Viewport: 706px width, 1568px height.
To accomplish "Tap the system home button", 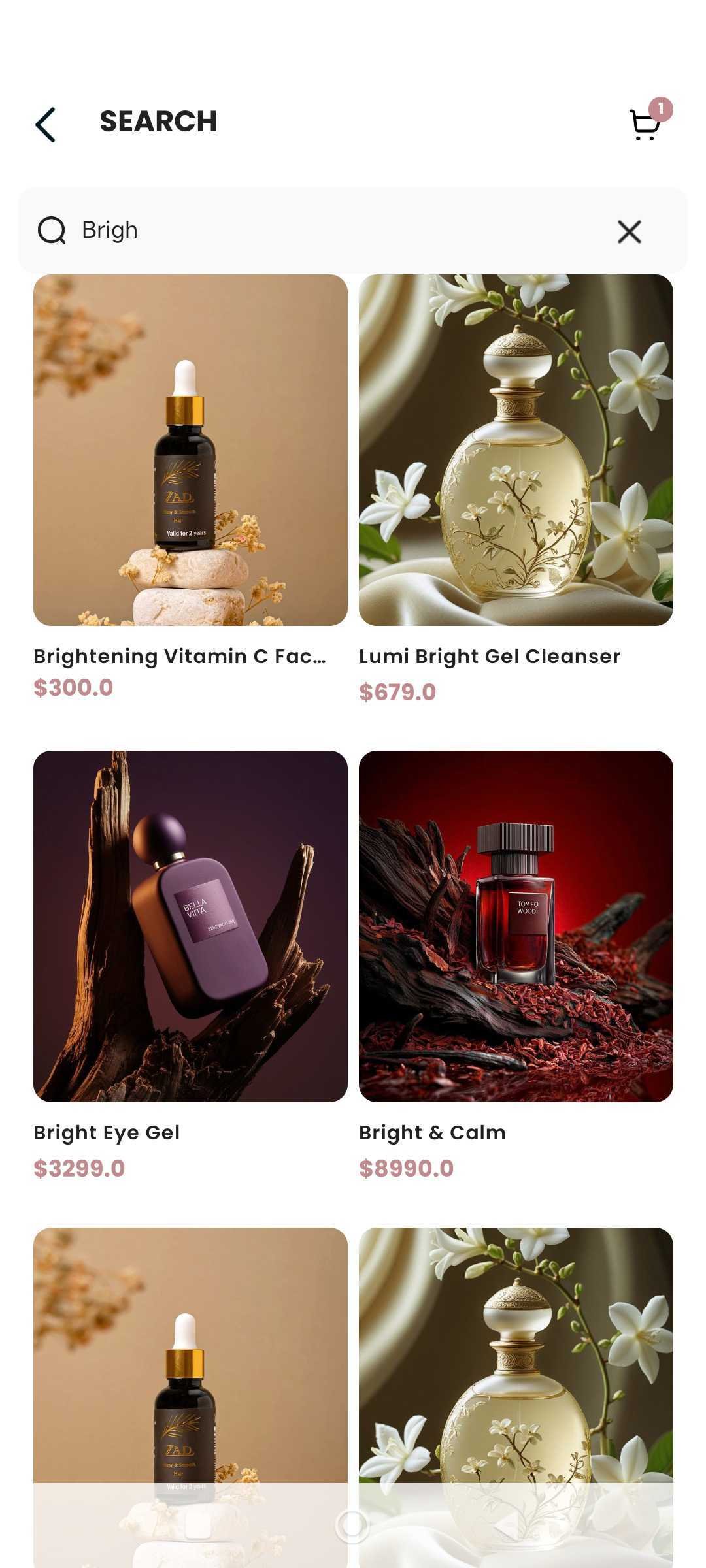I will point(352,1526).
